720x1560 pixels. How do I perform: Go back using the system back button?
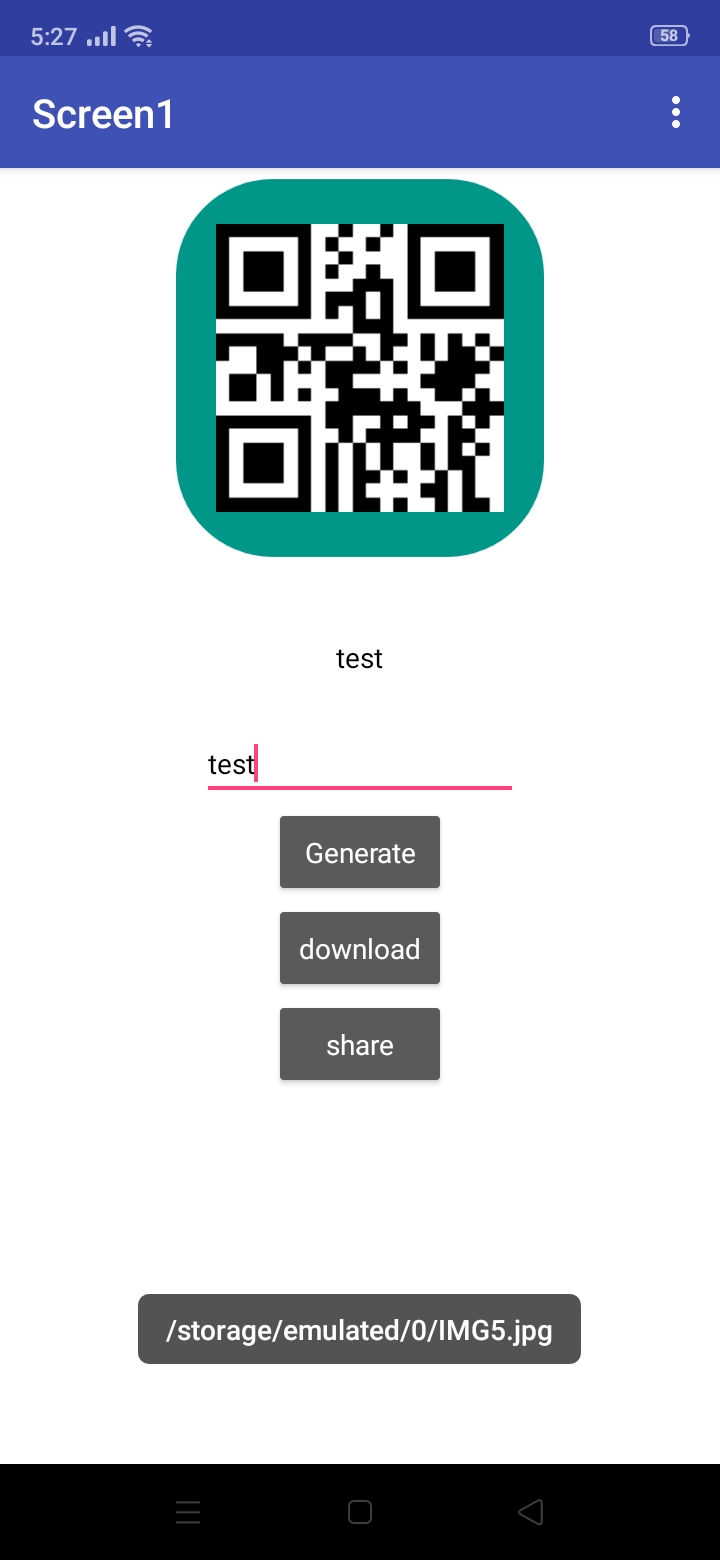[531, 1512]
